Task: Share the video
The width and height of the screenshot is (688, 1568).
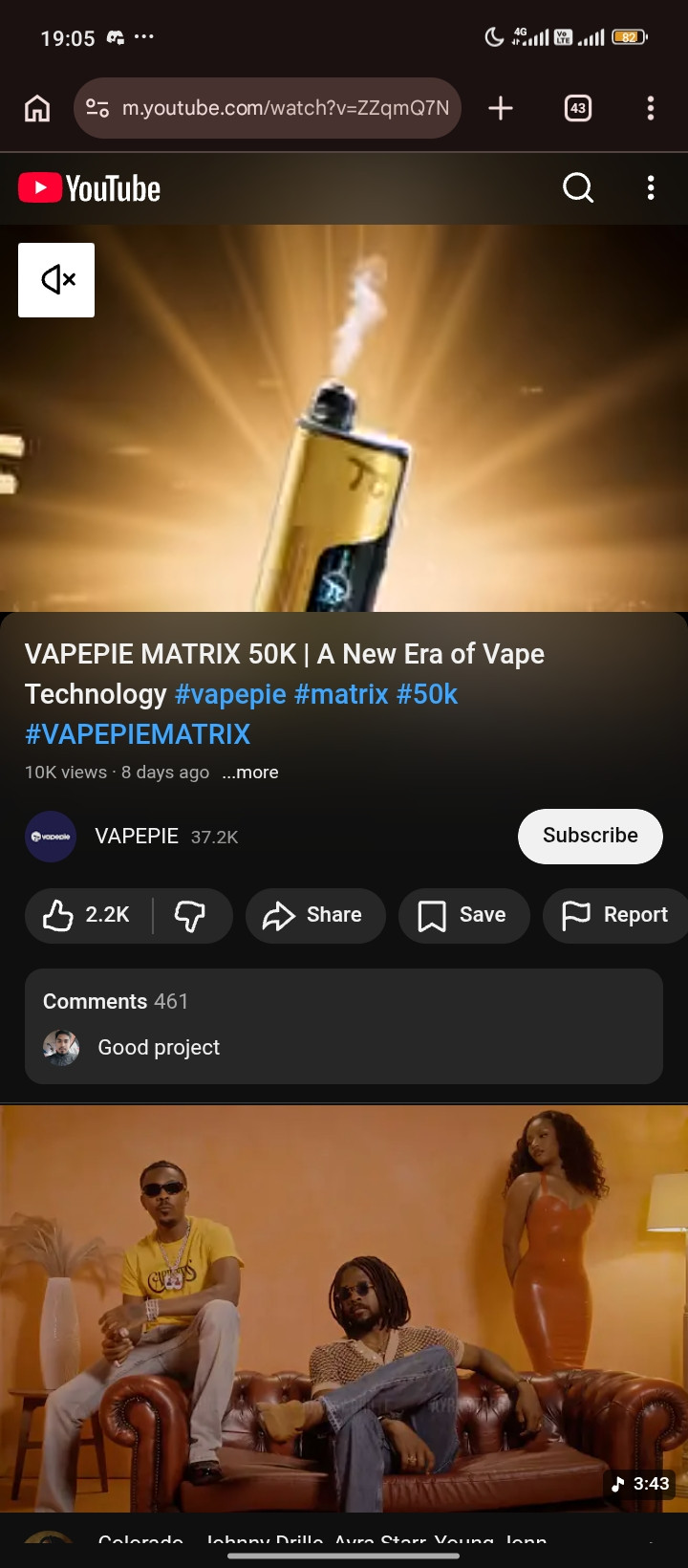Action: (x=315, y=916)
